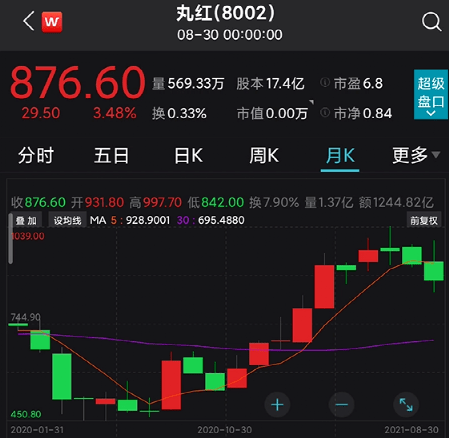Tap the 叠加 overlay button
Image resolution: width=449 pixels, height=438 pixels.
click(26, 220)
